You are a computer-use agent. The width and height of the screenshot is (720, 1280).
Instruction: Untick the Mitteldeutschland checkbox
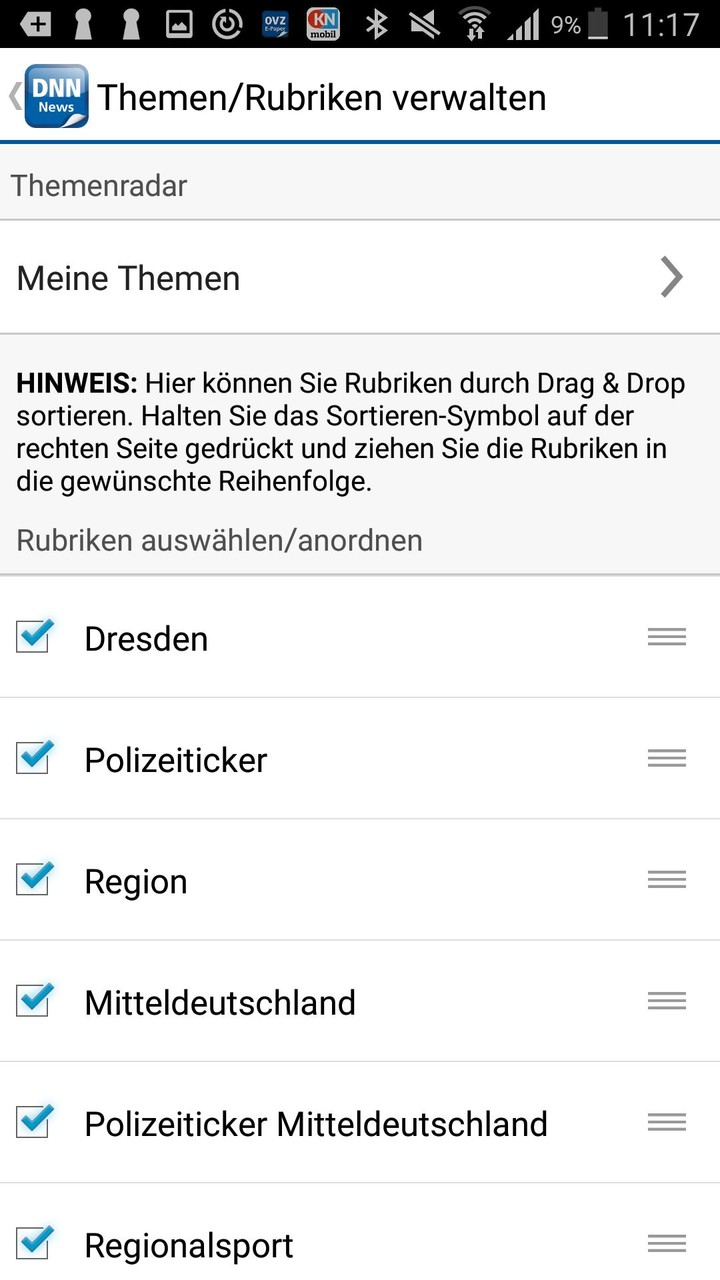click(33, 1000)
